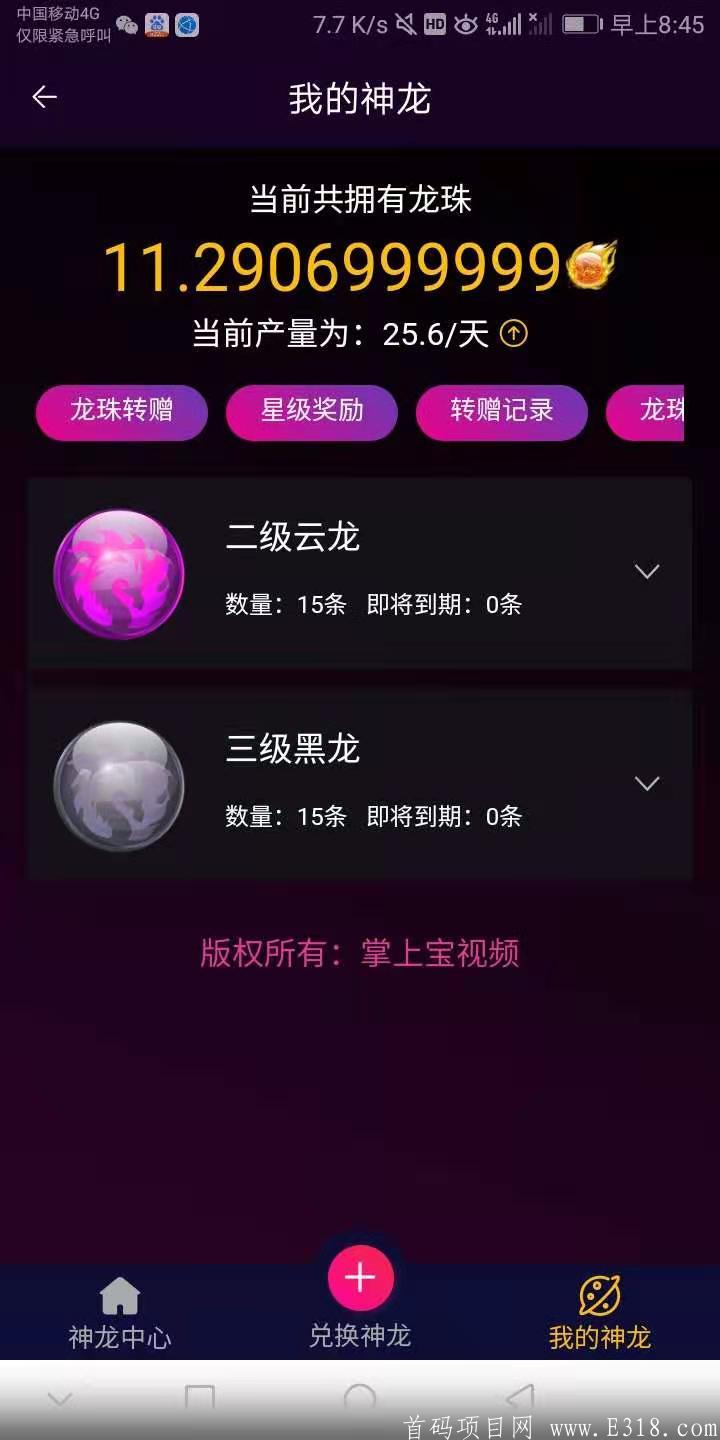Tap the upgrade arrow next to 25.6/天

tap(513, 334)
